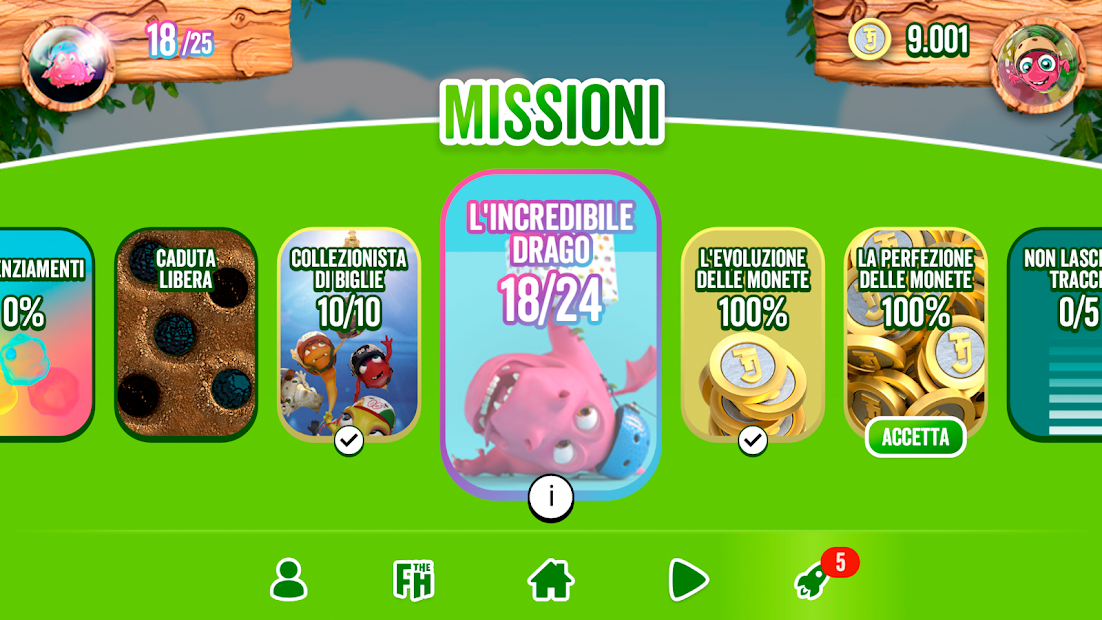Accept La Perfezione delle Monete reward
1102x620 pixels.
point(915,437)
